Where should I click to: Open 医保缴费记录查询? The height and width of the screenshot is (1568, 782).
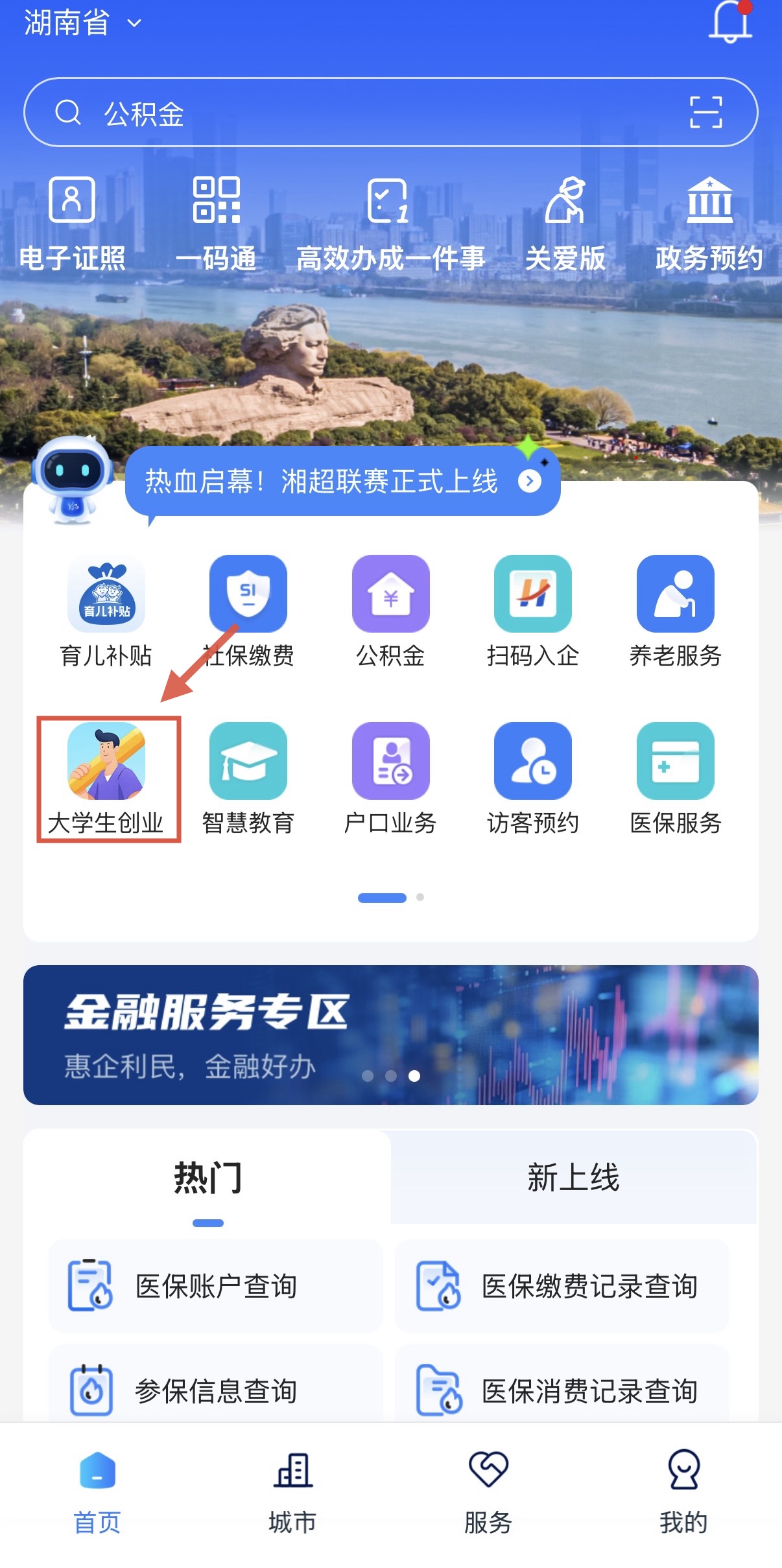[562, 1286]
